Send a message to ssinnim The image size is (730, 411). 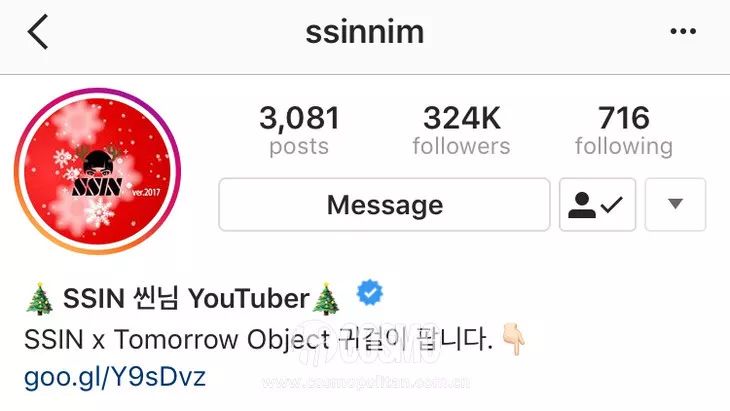click(384, 205)
